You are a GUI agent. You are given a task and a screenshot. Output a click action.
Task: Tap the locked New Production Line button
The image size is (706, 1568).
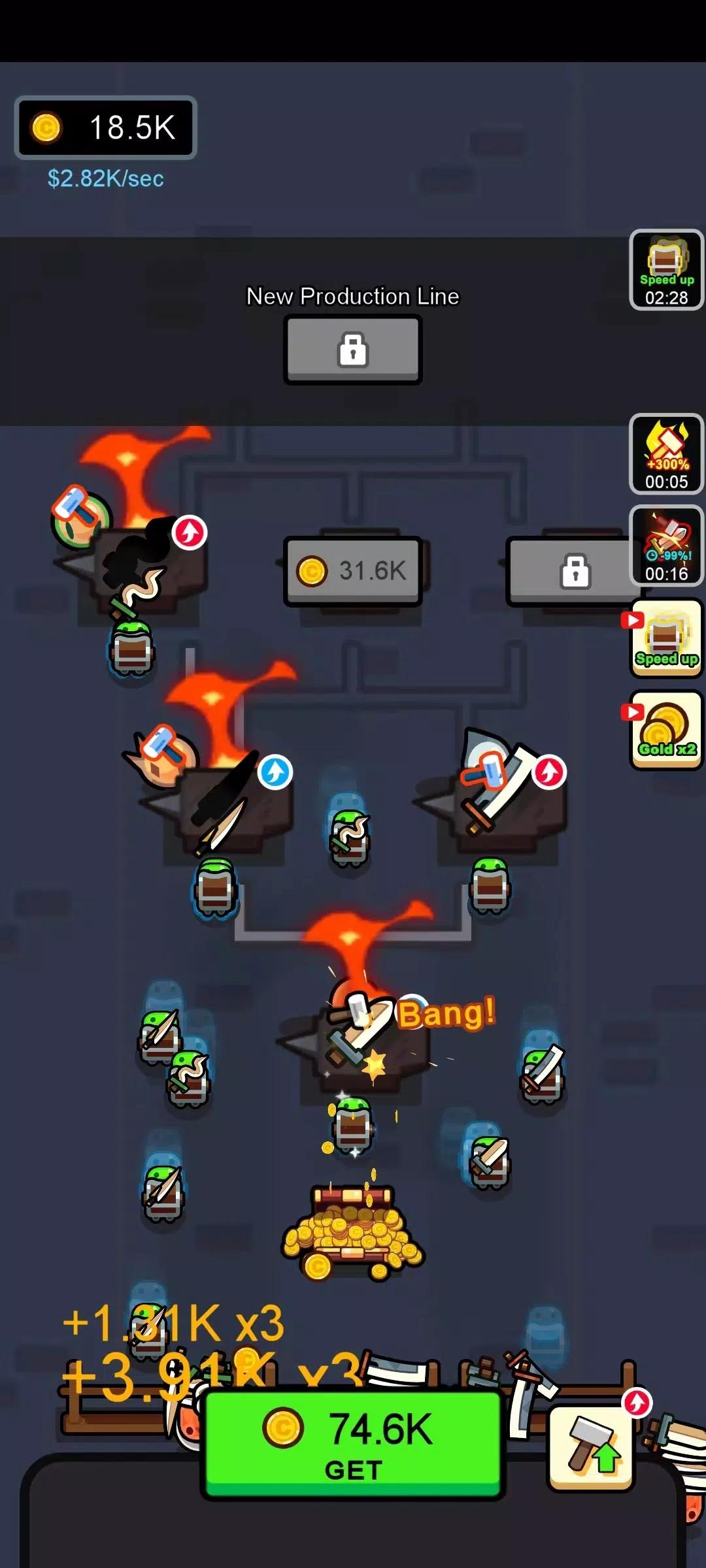pos(353,350)
